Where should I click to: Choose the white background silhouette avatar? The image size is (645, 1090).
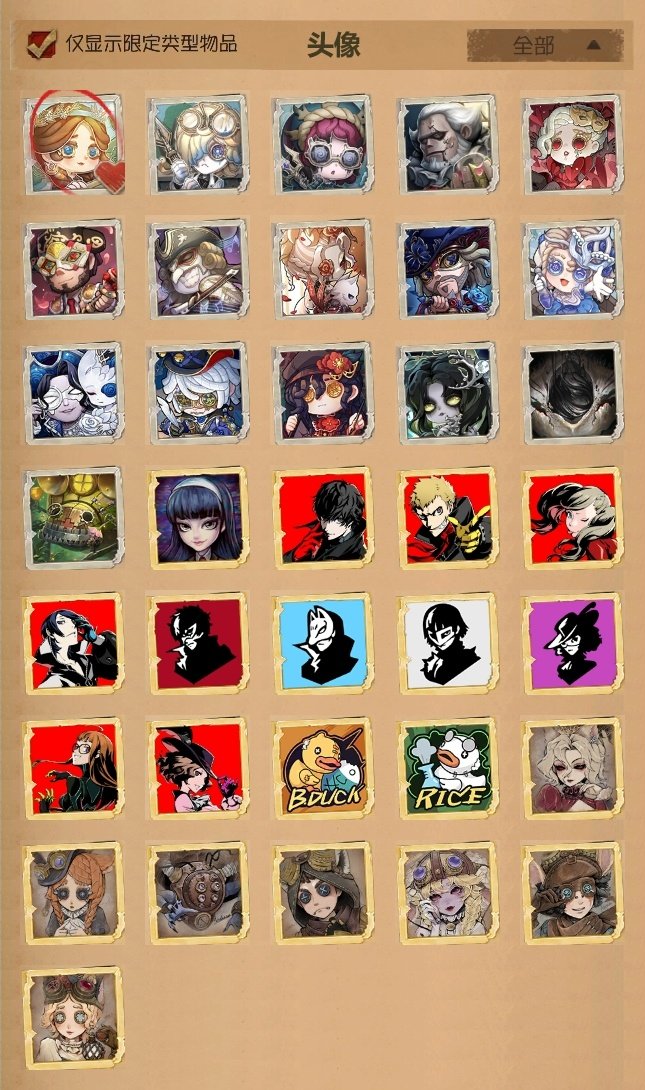[447, 643]
